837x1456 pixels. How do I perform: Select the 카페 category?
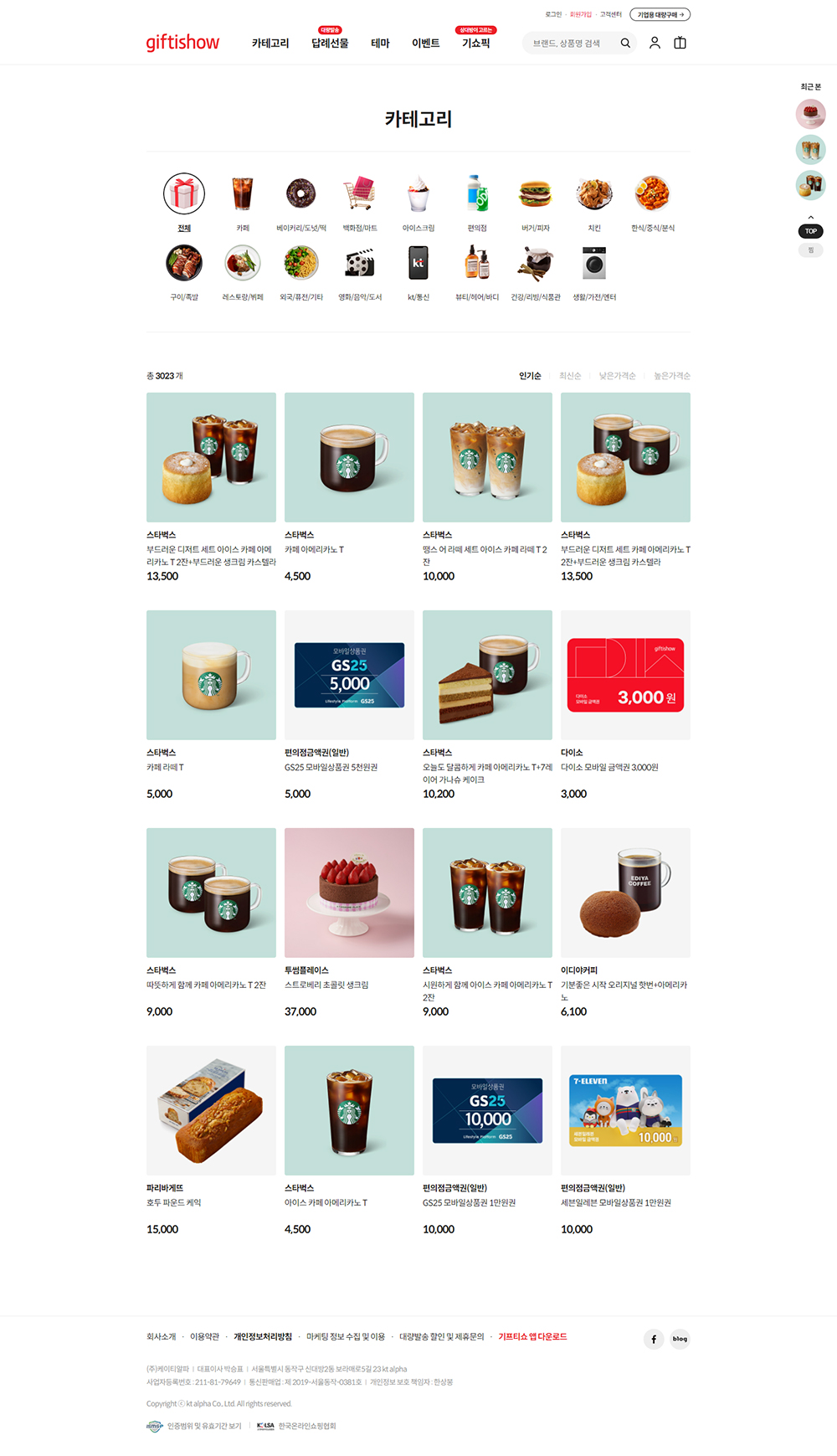[243, 202]
